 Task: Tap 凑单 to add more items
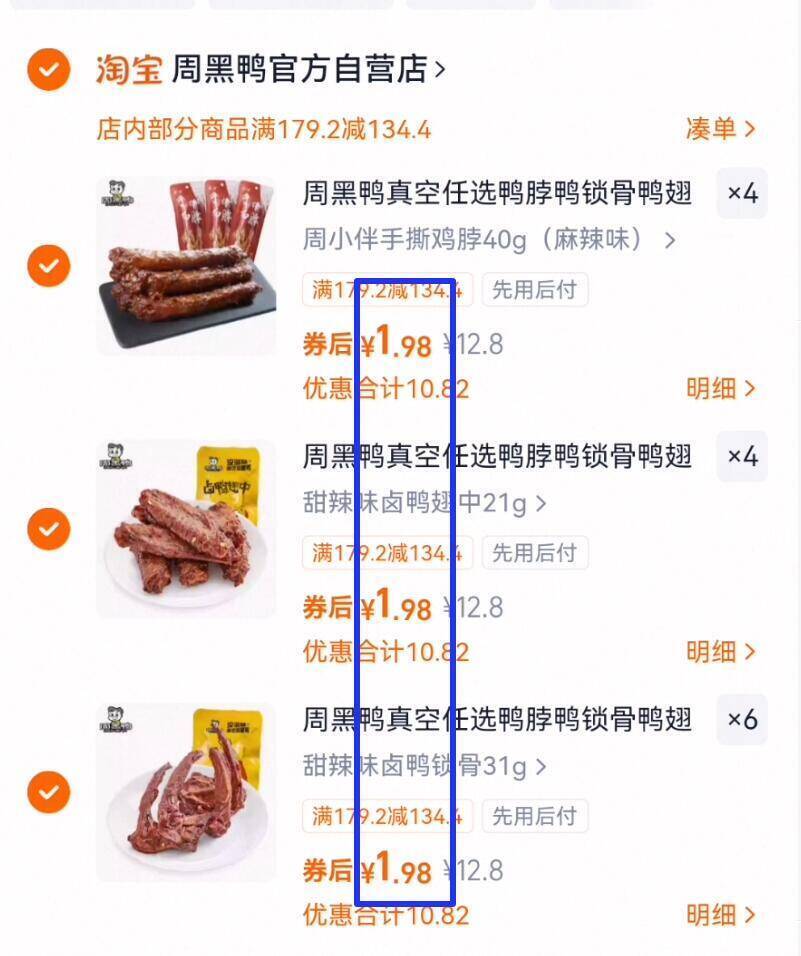pos(720,129)
